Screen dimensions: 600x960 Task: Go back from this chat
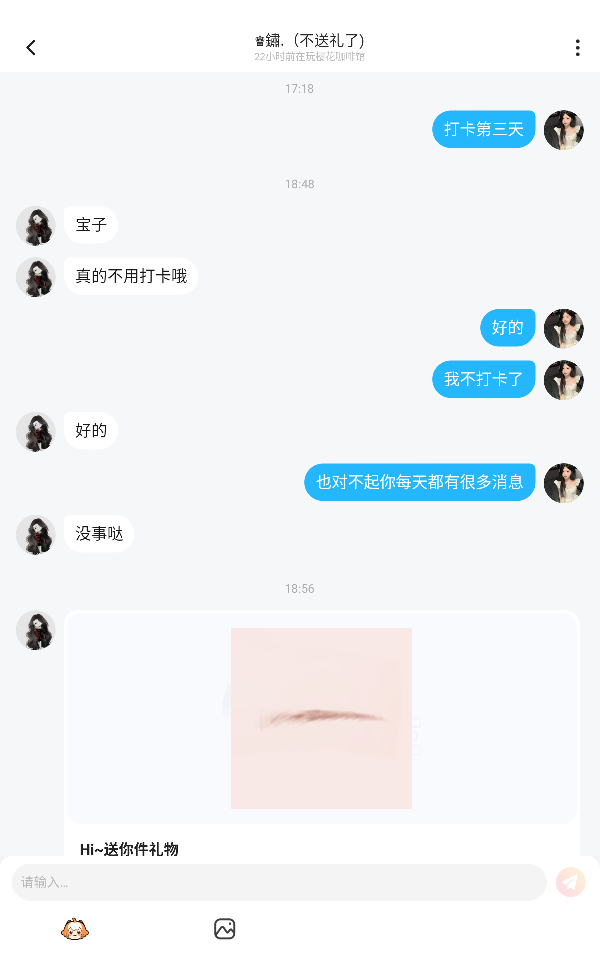(x=31, y=47)
